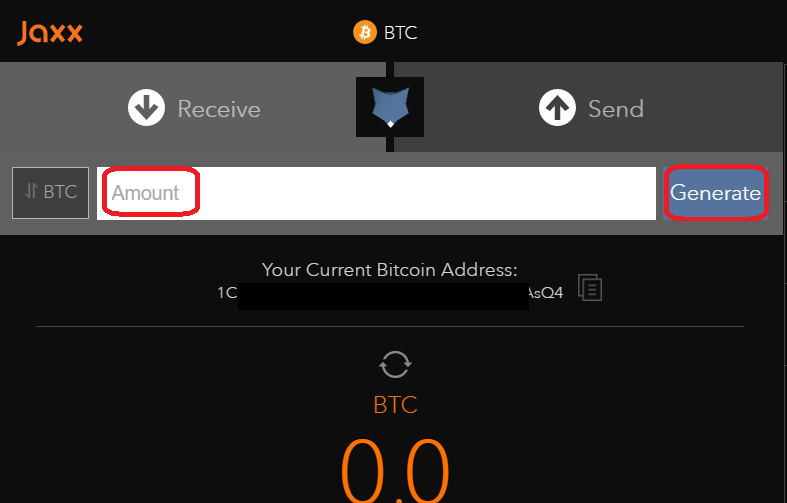Switch to the Send tab
Screen dimensions: 787x503
point(591,108)
